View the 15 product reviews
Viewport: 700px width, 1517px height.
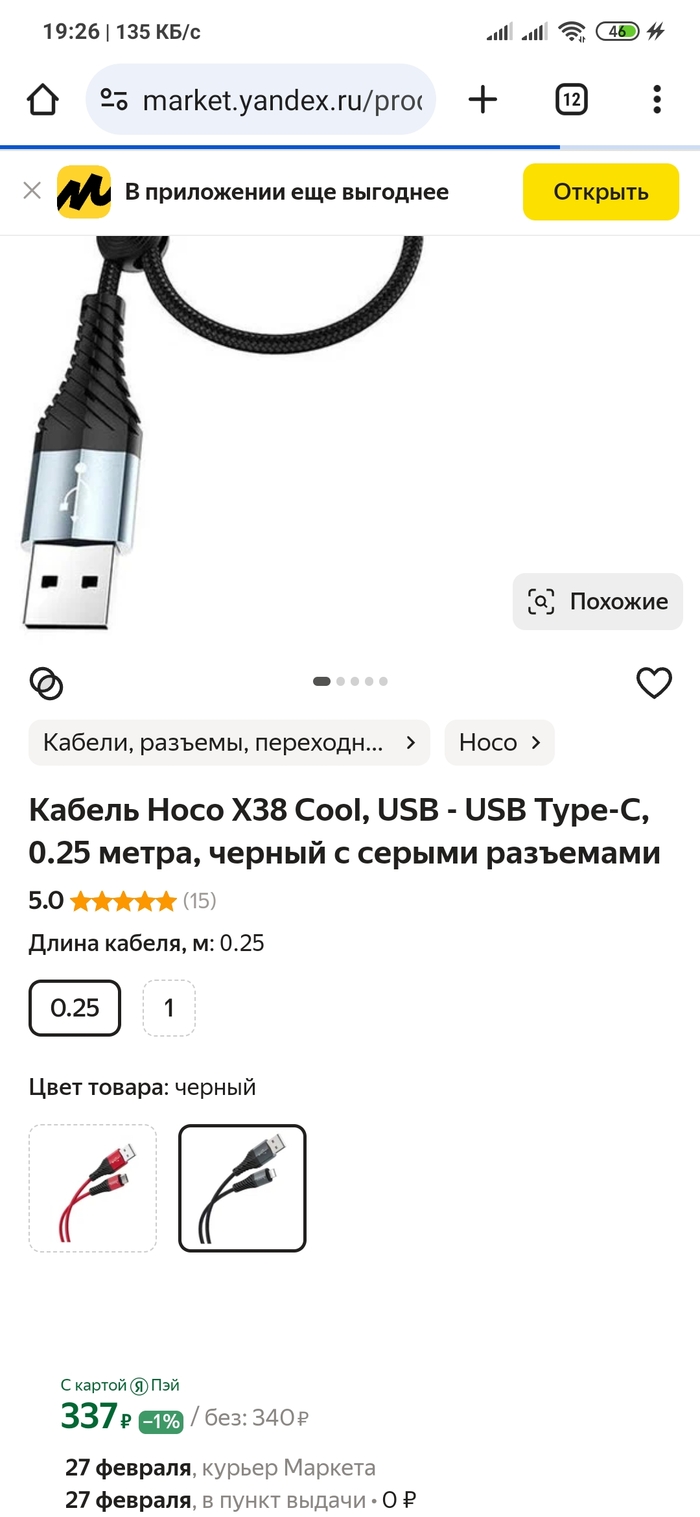(199, 901)
